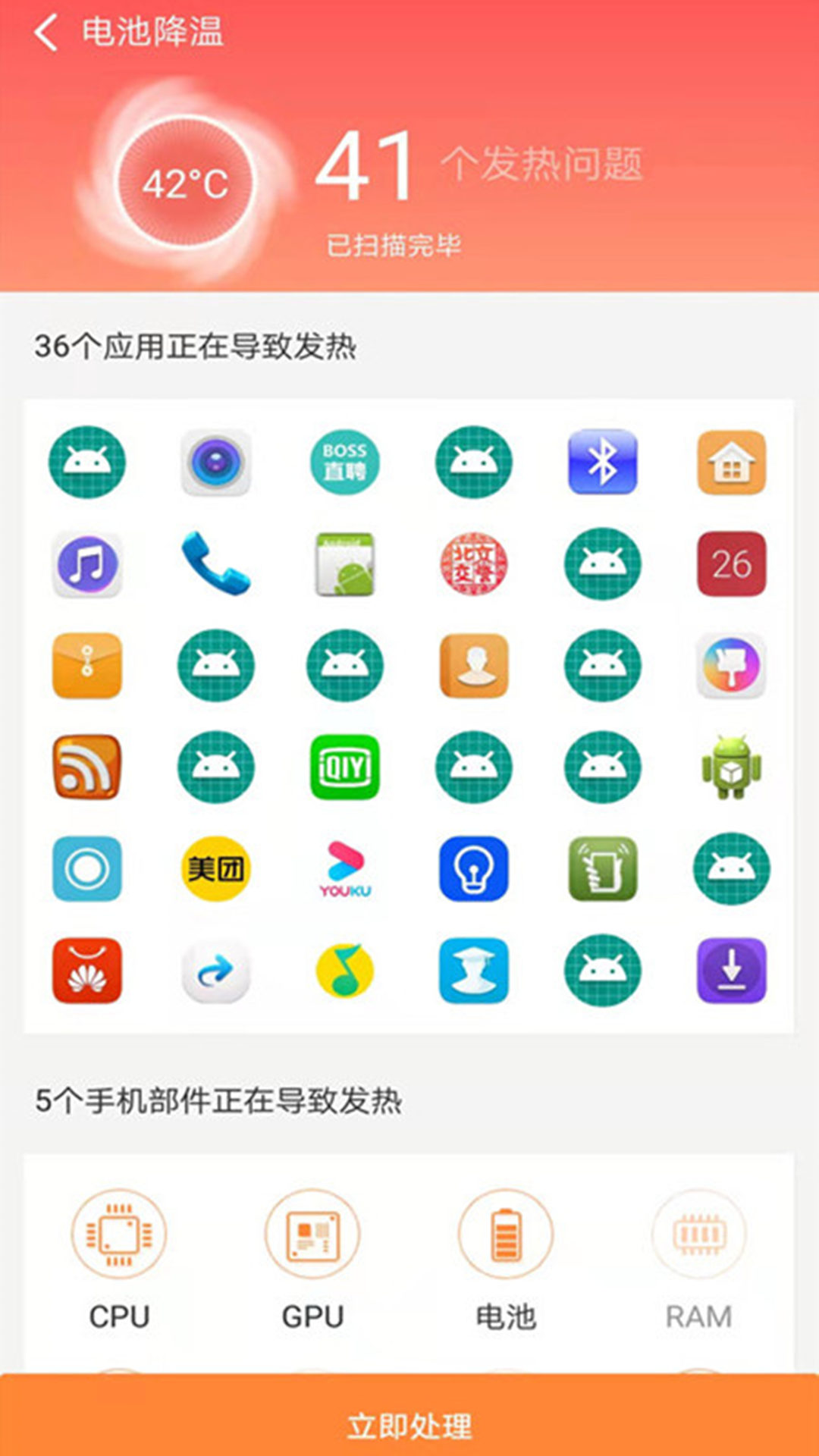Select the RSS feed app icon
Image resolution: width=819 pixels, height=1456 pixels.
87,767
